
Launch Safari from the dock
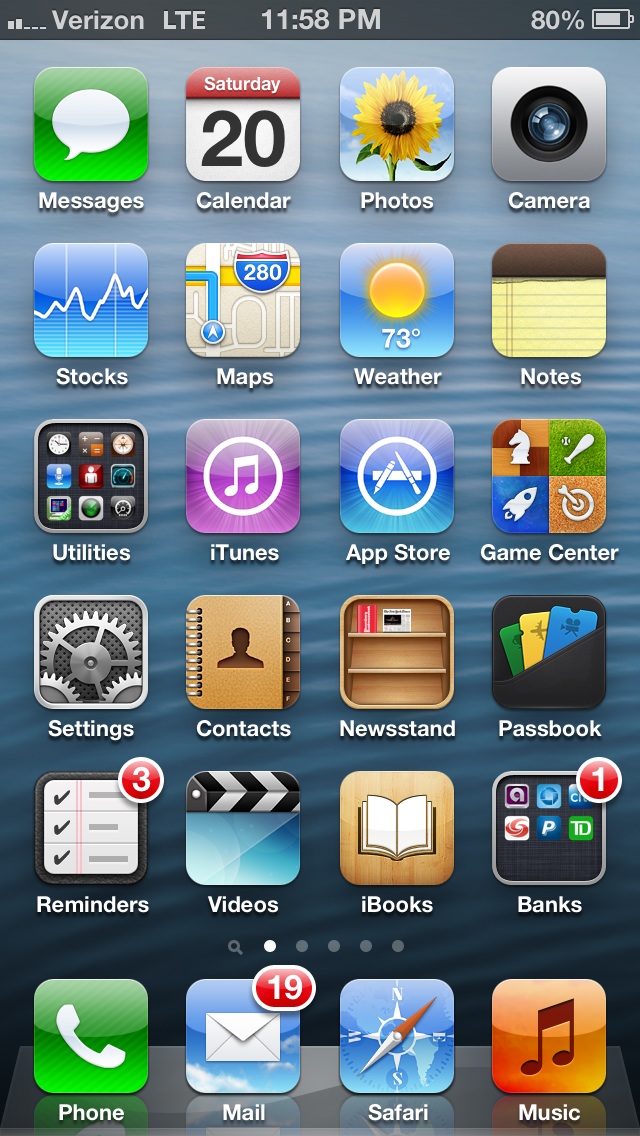coord(396,1036)
